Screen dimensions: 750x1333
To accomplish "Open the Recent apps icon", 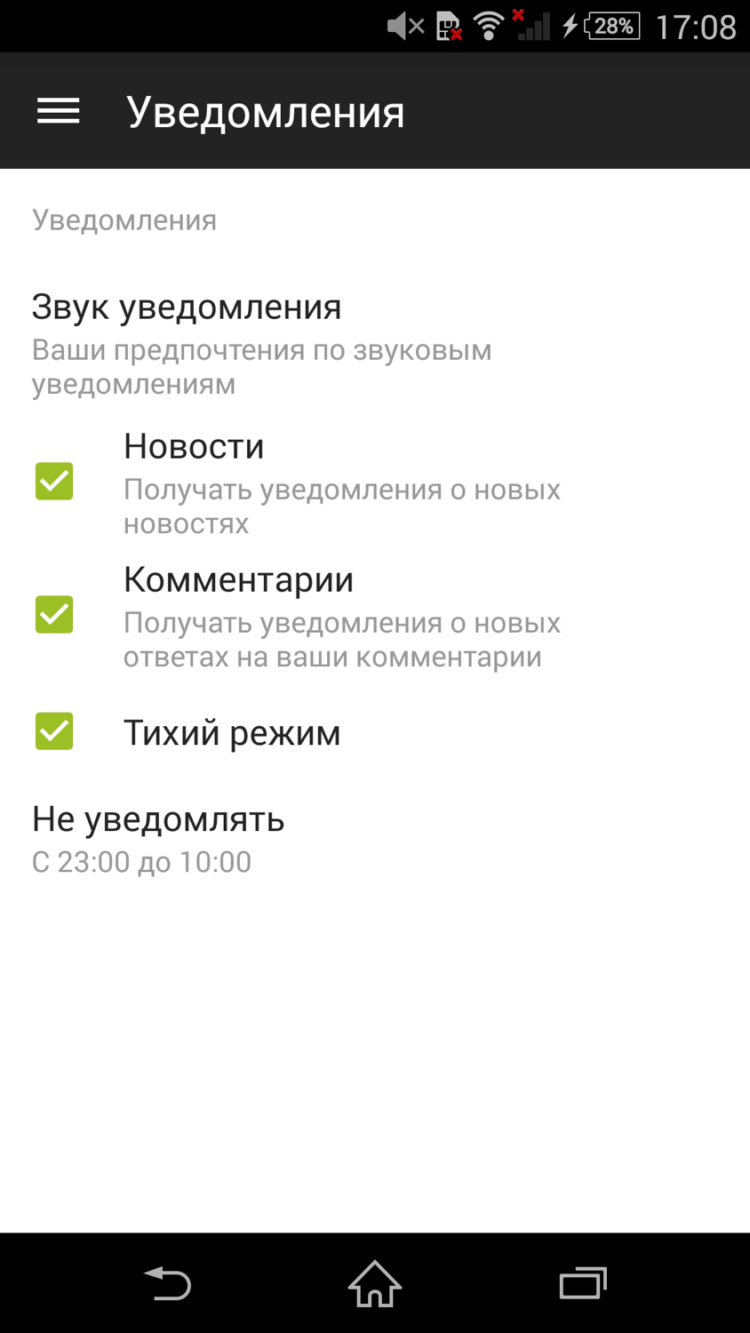I will [582, 1283].
